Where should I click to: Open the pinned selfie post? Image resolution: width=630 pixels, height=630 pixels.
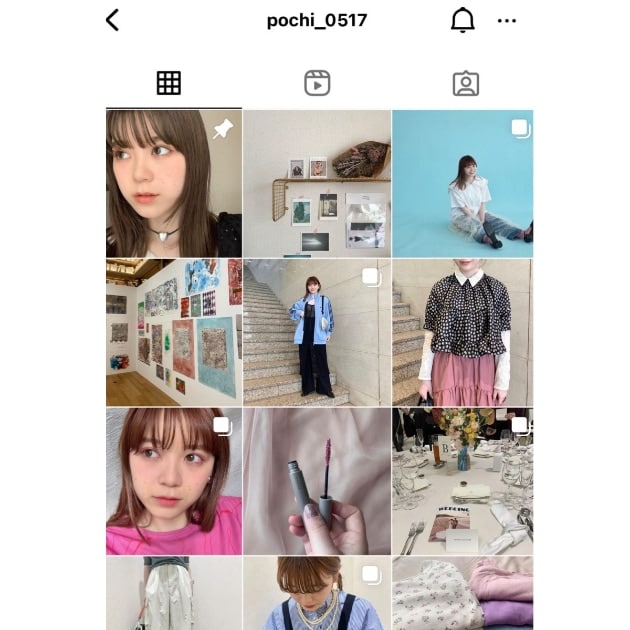click(173, 184)
